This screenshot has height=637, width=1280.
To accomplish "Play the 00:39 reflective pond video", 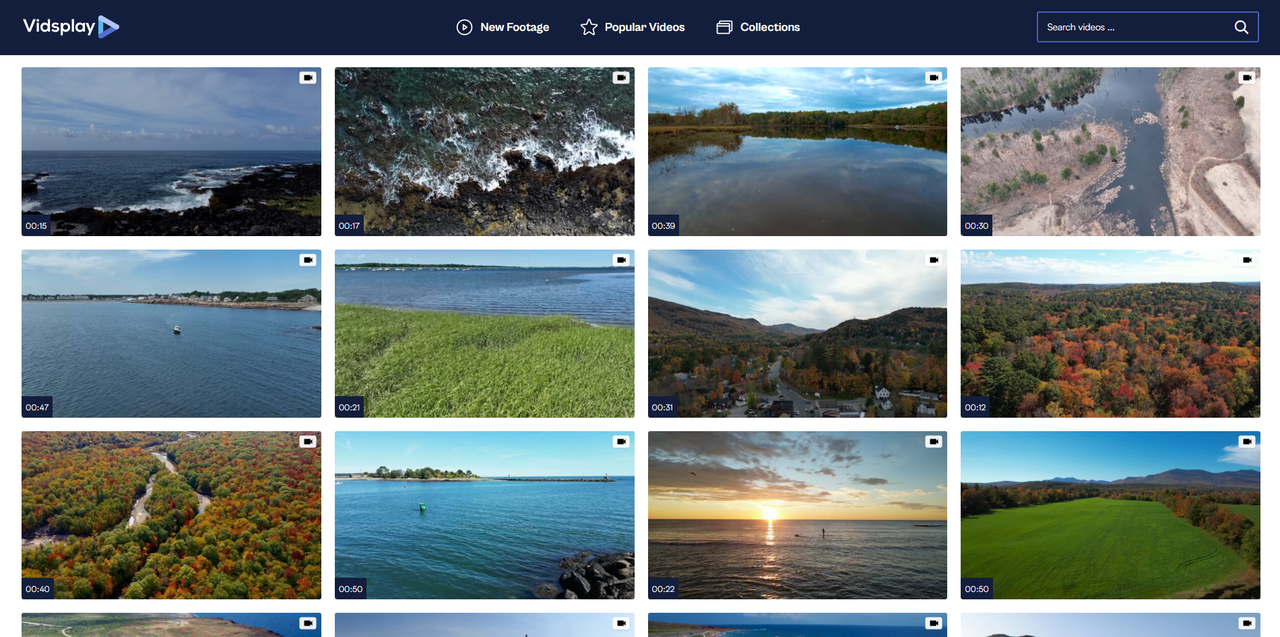I will pos(797,151).
